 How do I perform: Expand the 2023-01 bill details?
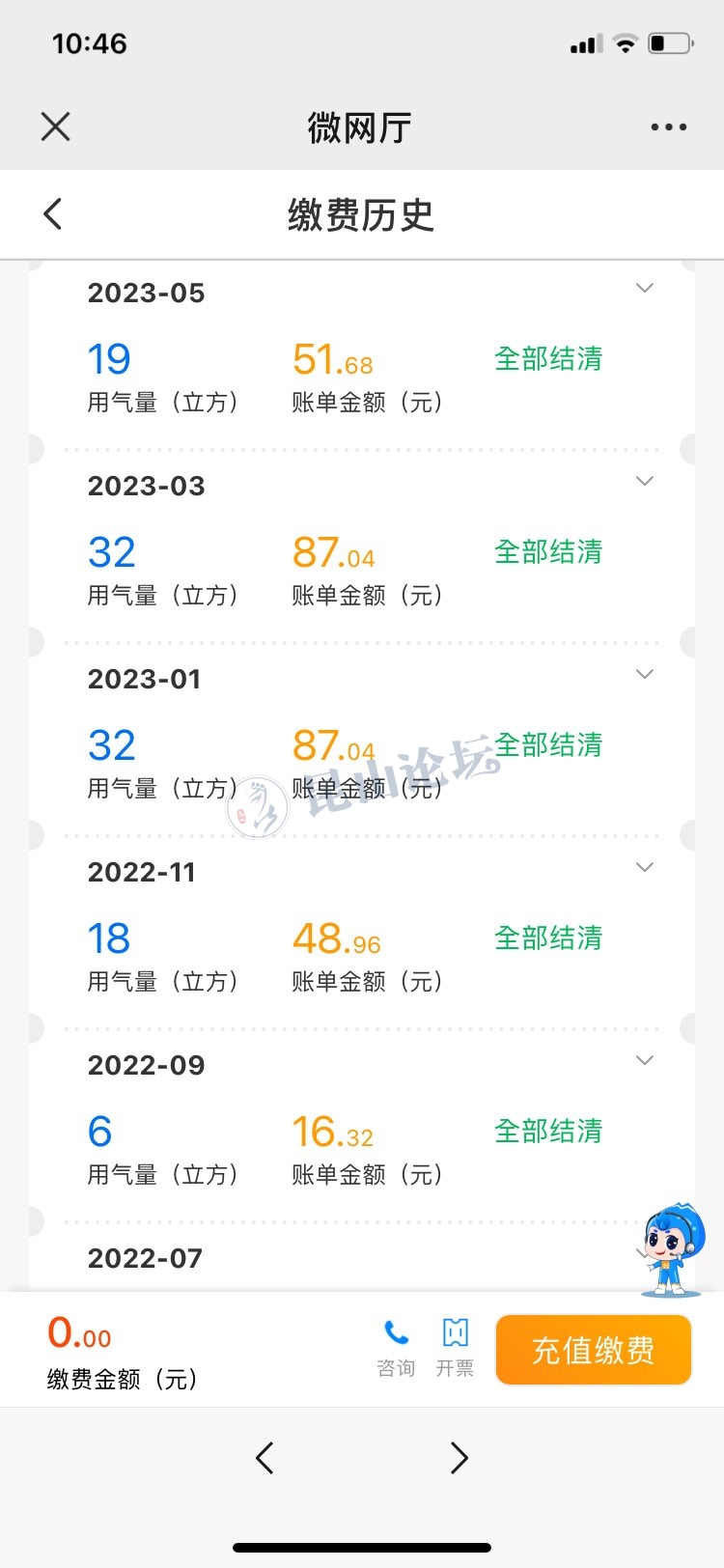coord(645,674)
